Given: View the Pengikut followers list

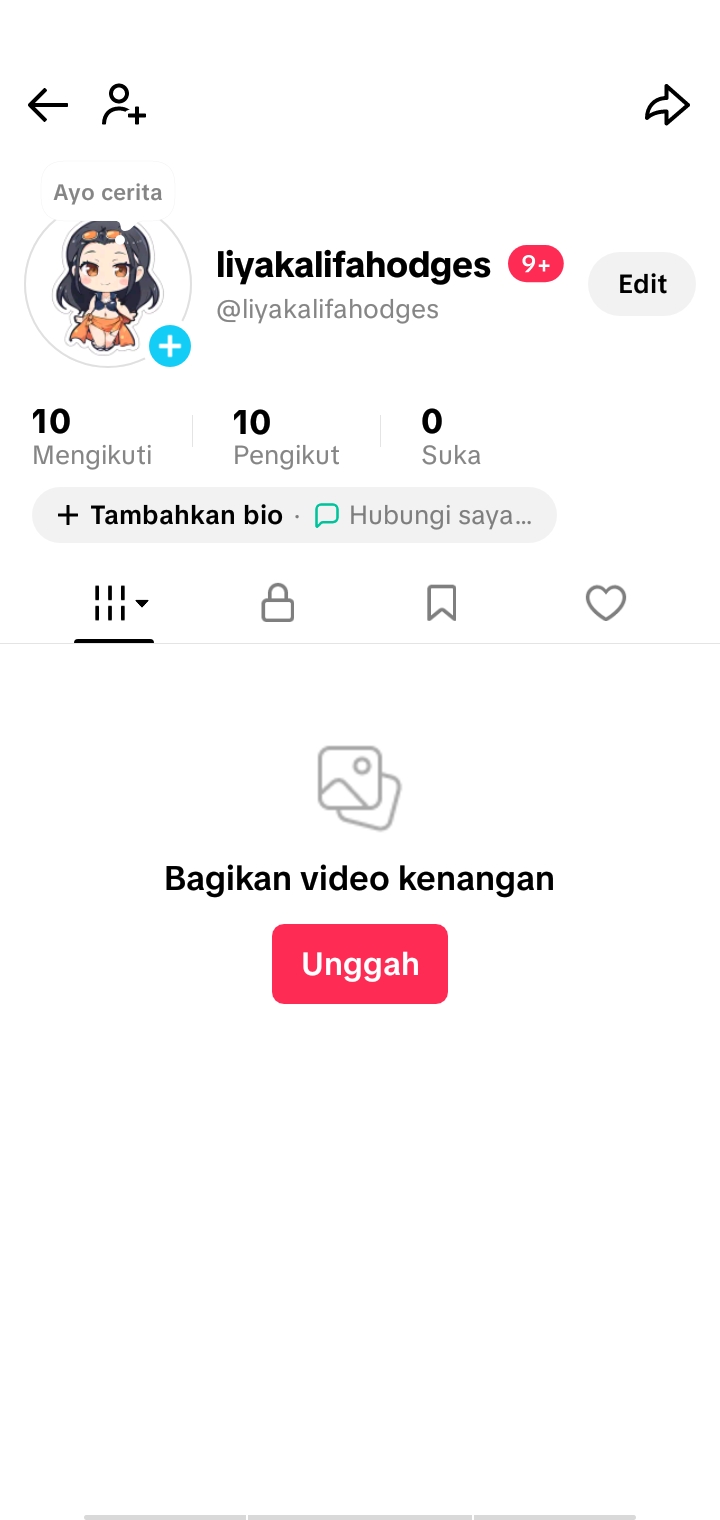Looking at the screenshot, I should (286, 438).
